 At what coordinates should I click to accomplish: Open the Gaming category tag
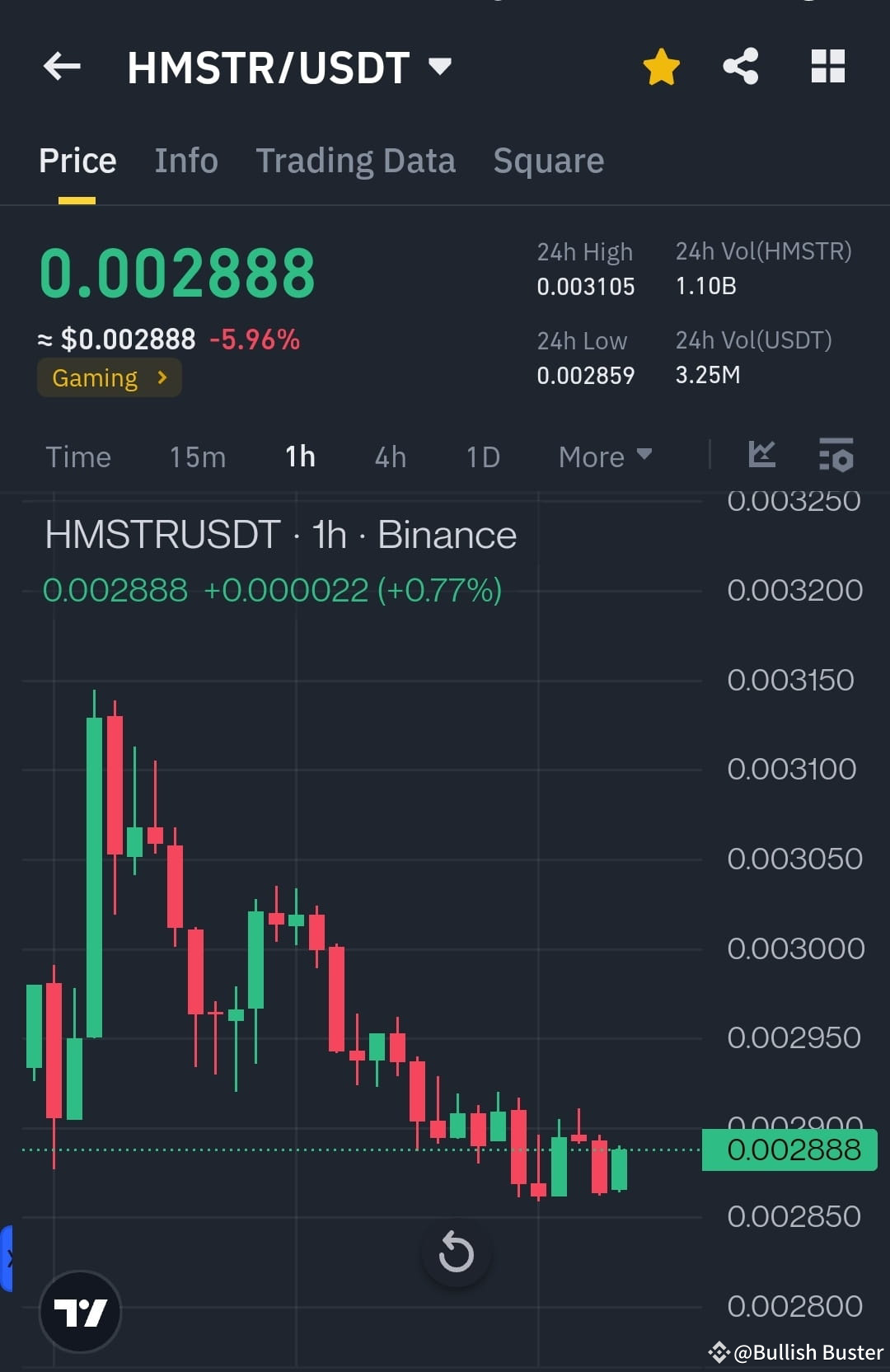point(108,377)
